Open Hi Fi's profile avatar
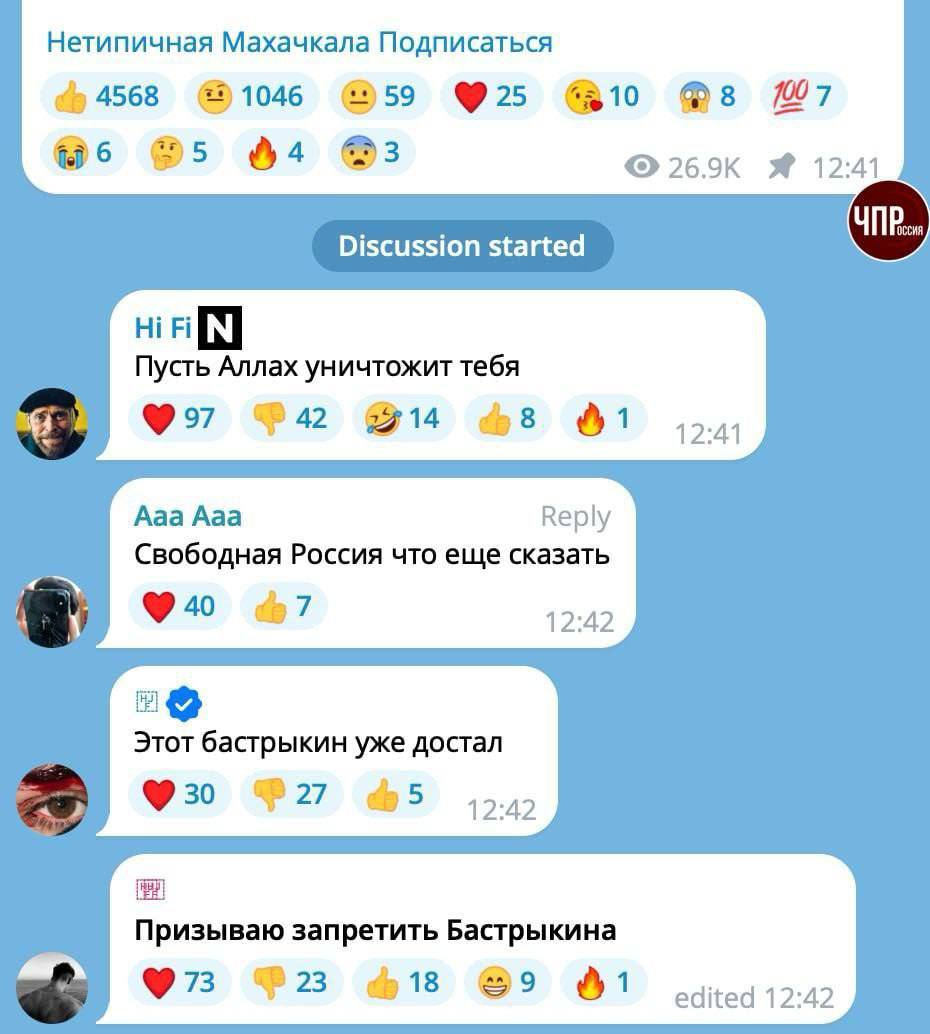The image size is (930, 1034). click(x=52, y=424)
